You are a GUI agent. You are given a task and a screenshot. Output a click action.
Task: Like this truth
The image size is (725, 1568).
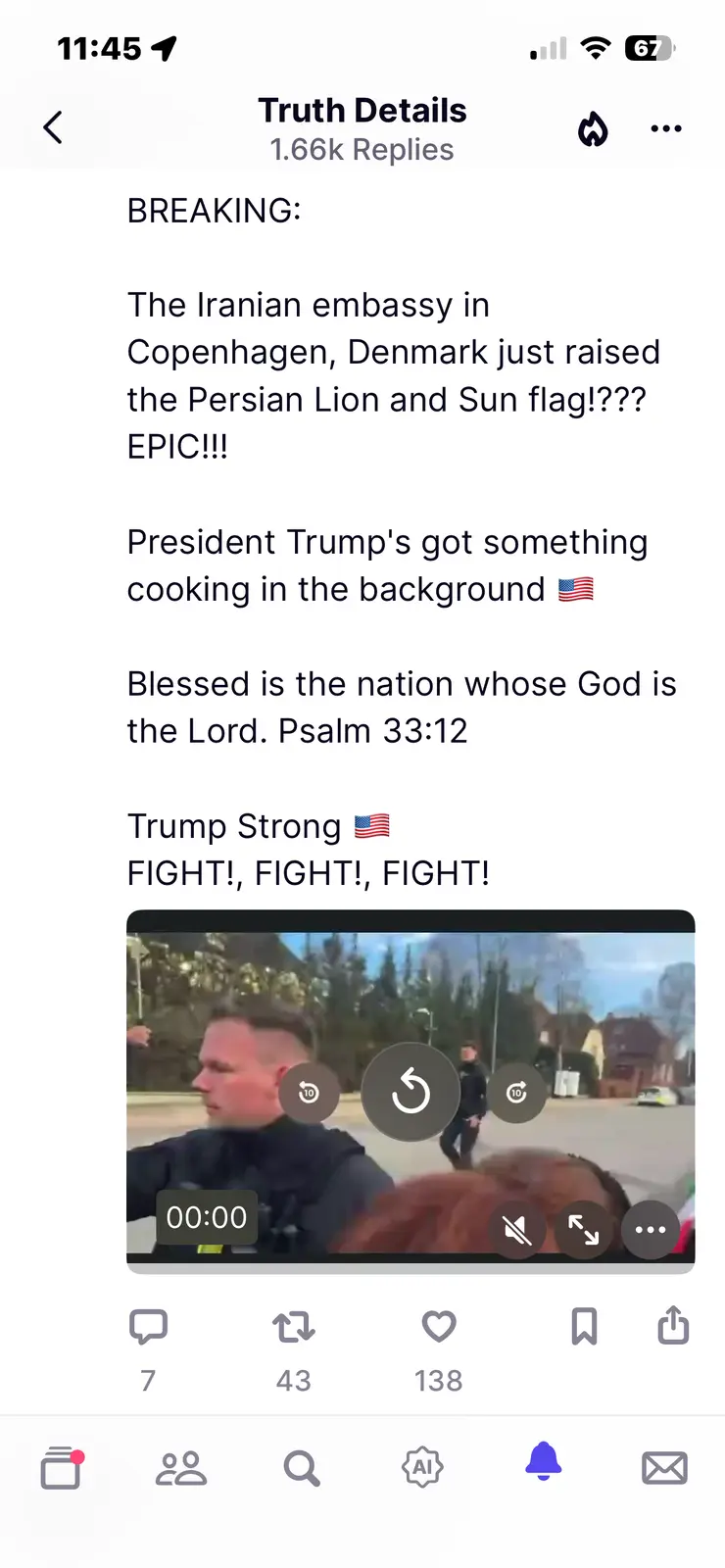(x=438, y=1327)
